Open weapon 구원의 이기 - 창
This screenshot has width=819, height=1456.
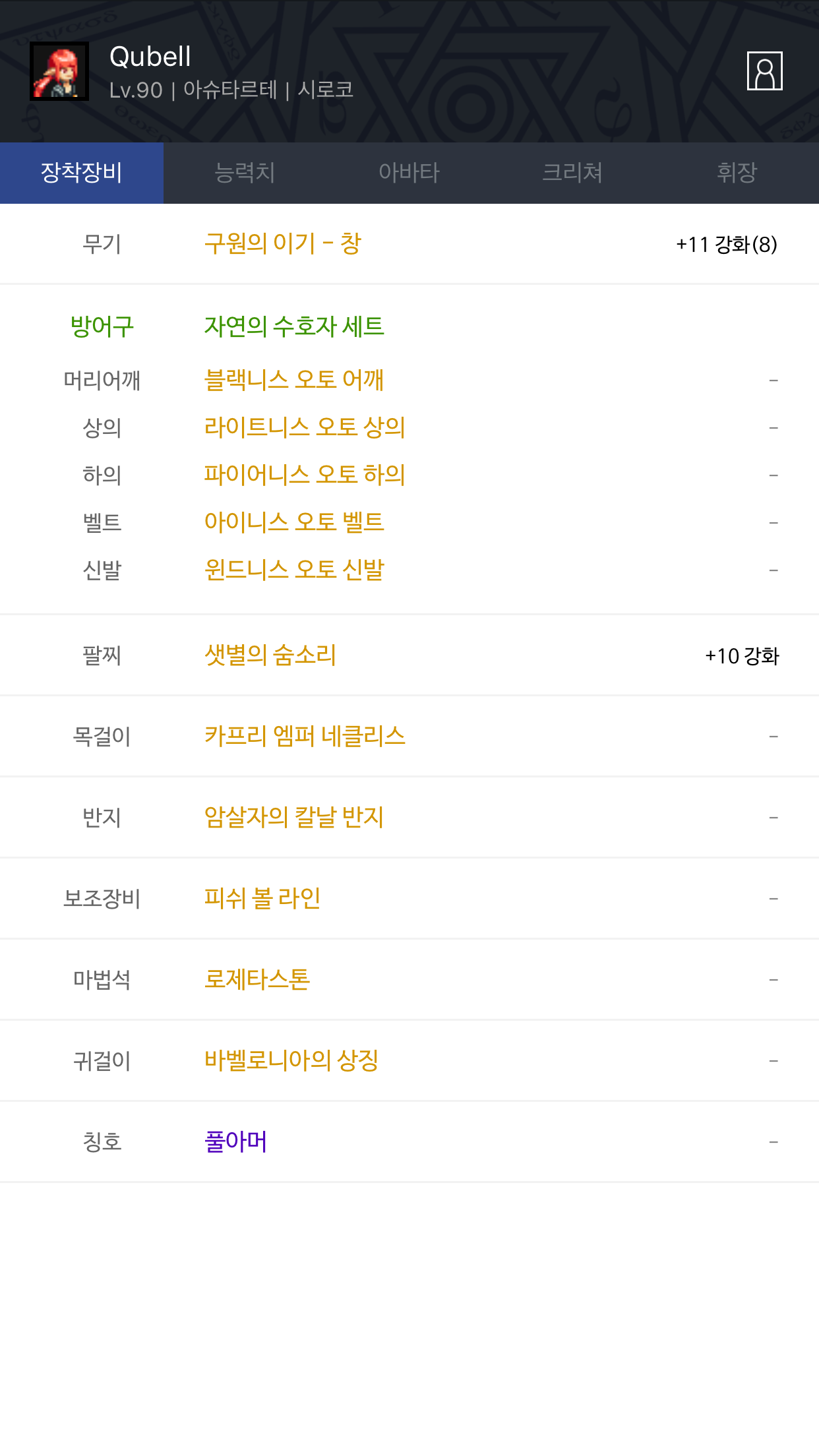(x=283, y=243)
